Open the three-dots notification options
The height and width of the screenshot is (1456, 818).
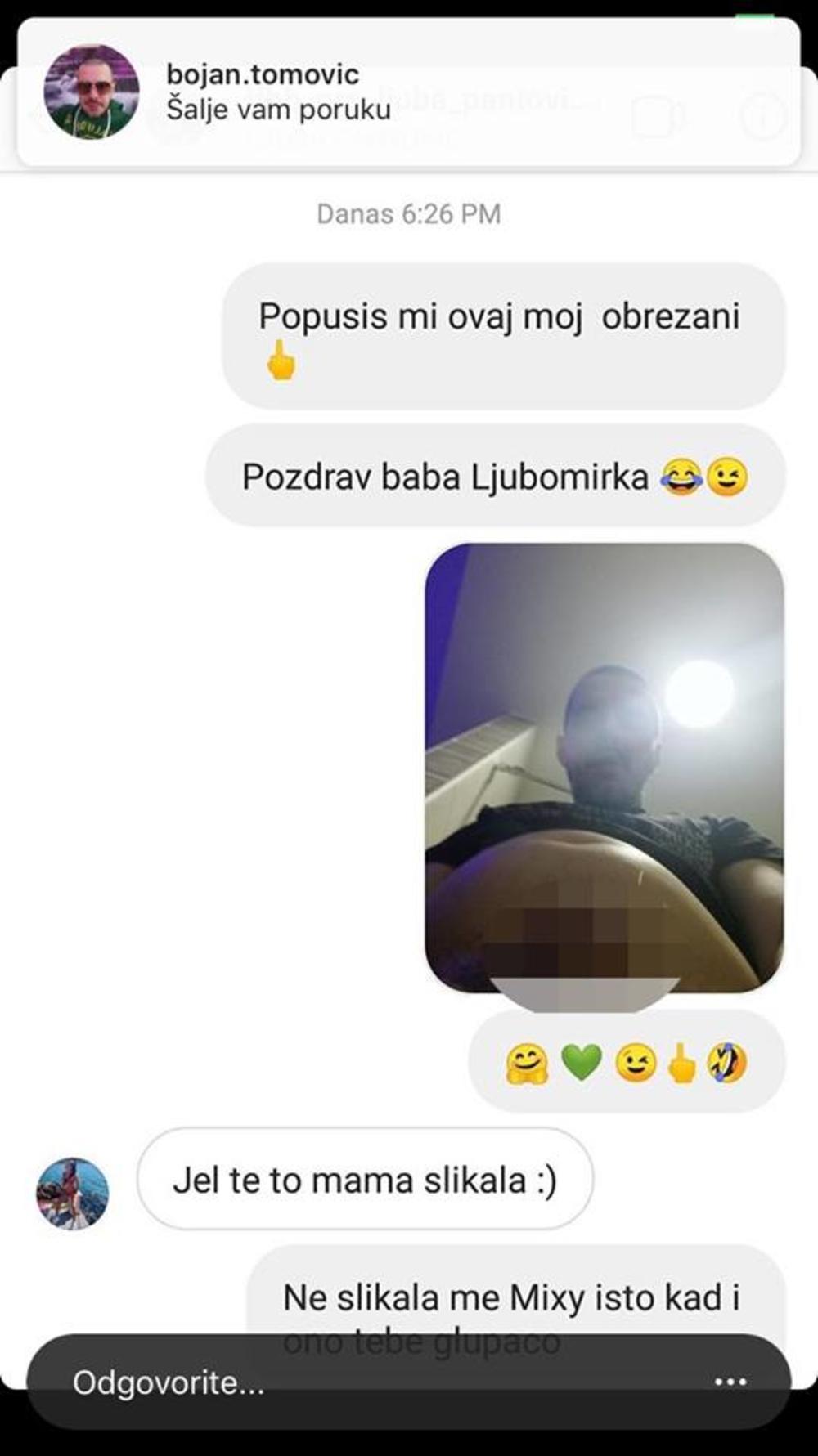(x=730, y=1382)
